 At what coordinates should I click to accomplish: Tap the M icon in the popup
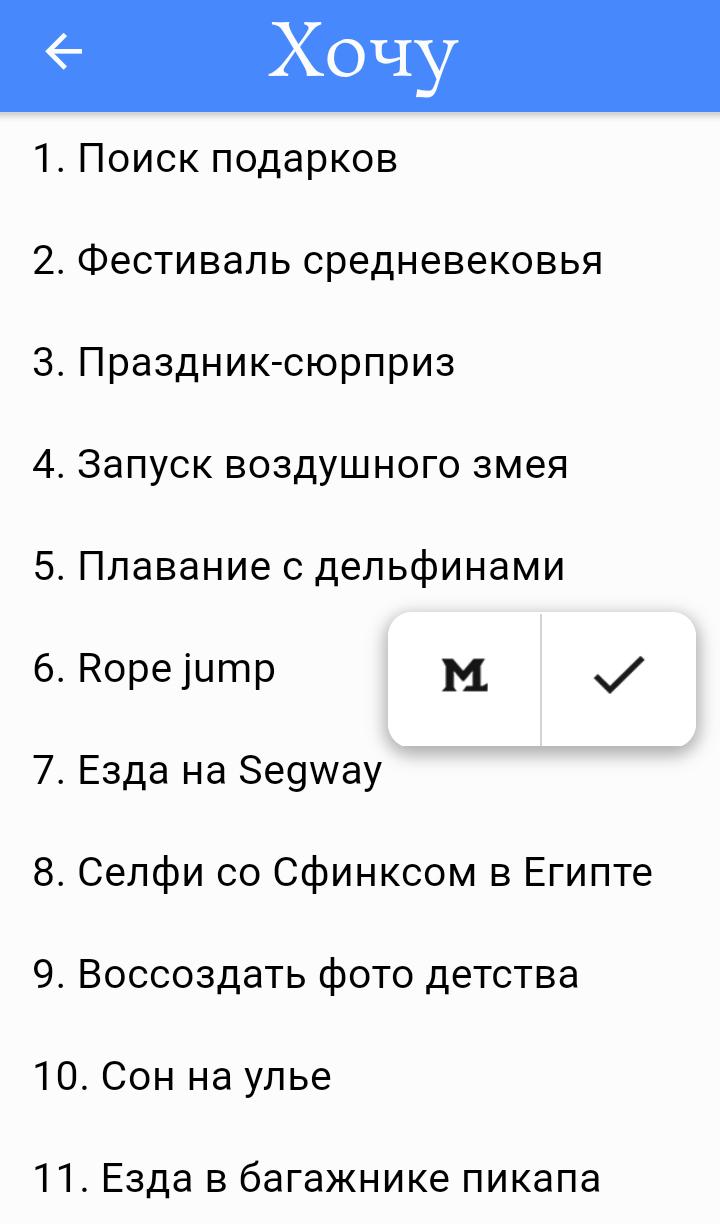(465, 677)
